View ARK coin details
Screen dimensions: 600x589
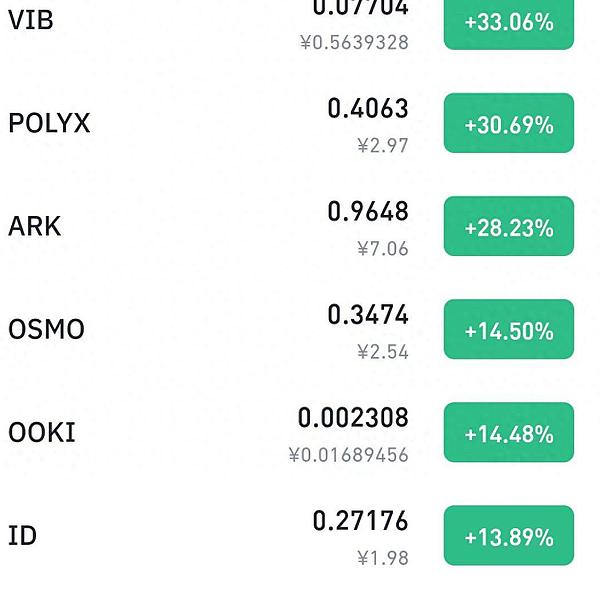click(x=35, y=226)
